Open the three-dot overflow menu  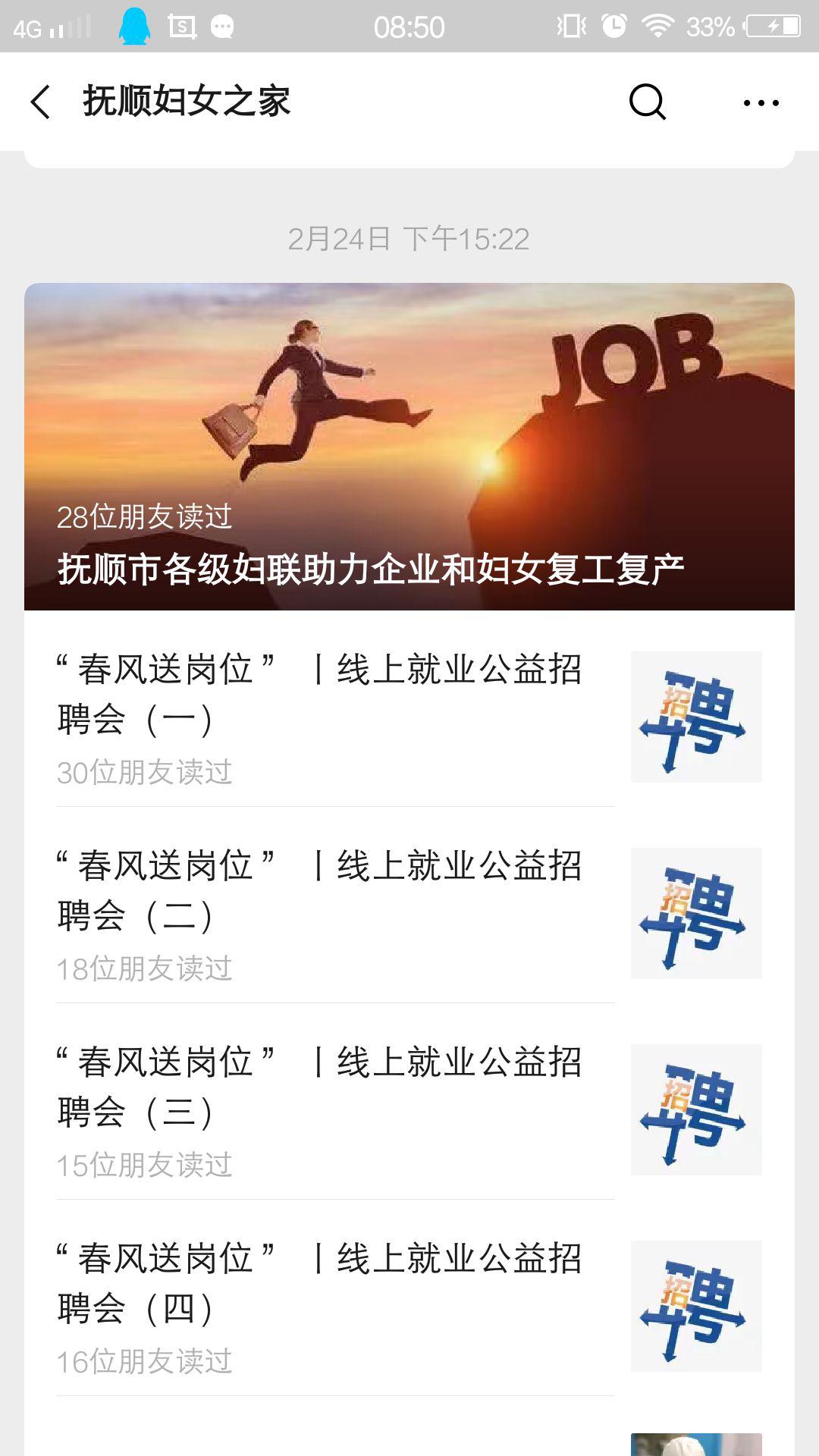tap(761, 102)
